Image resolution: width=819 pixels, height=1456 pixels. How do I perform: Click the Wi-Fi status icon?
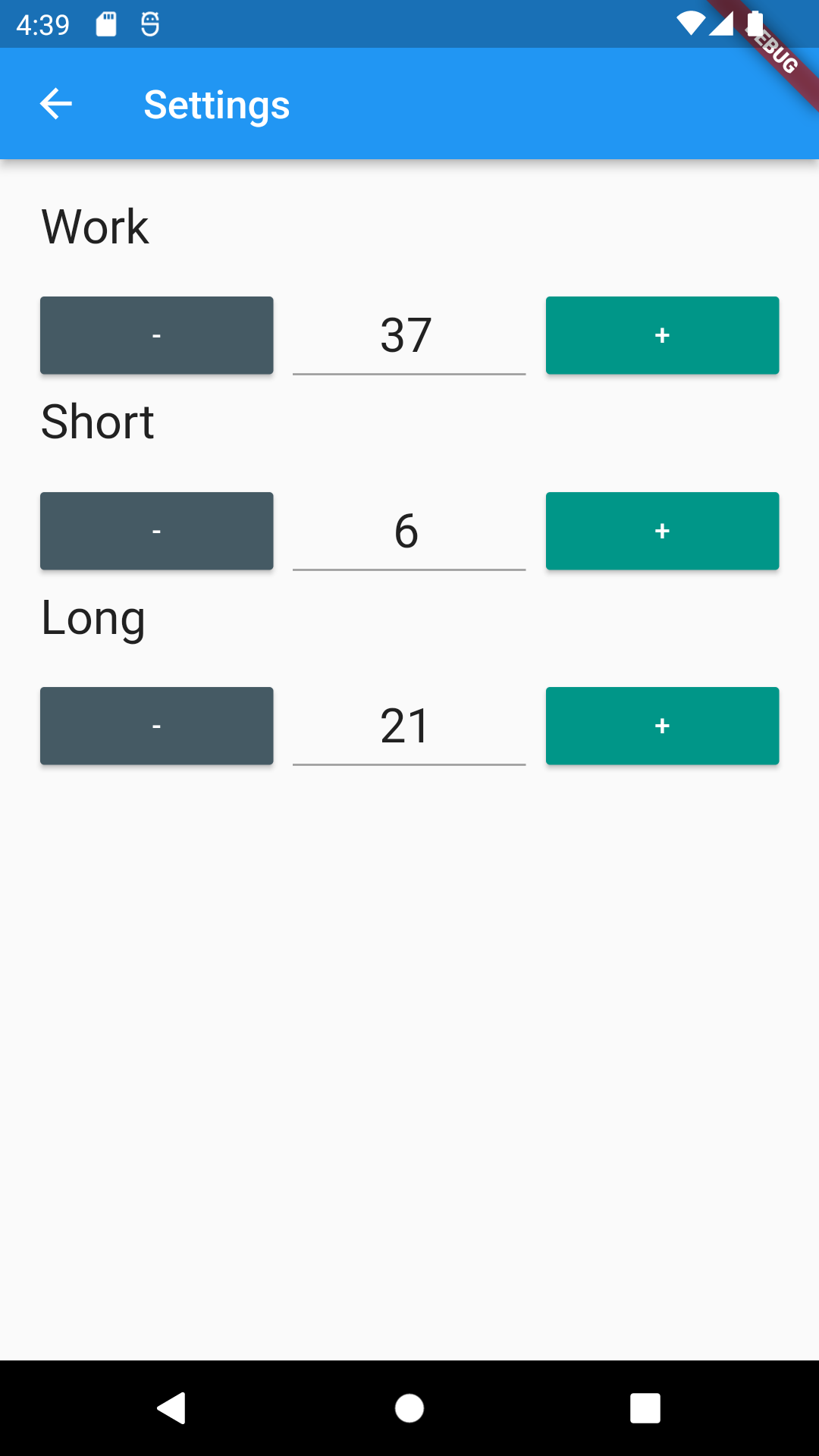(x=691, y=24)
